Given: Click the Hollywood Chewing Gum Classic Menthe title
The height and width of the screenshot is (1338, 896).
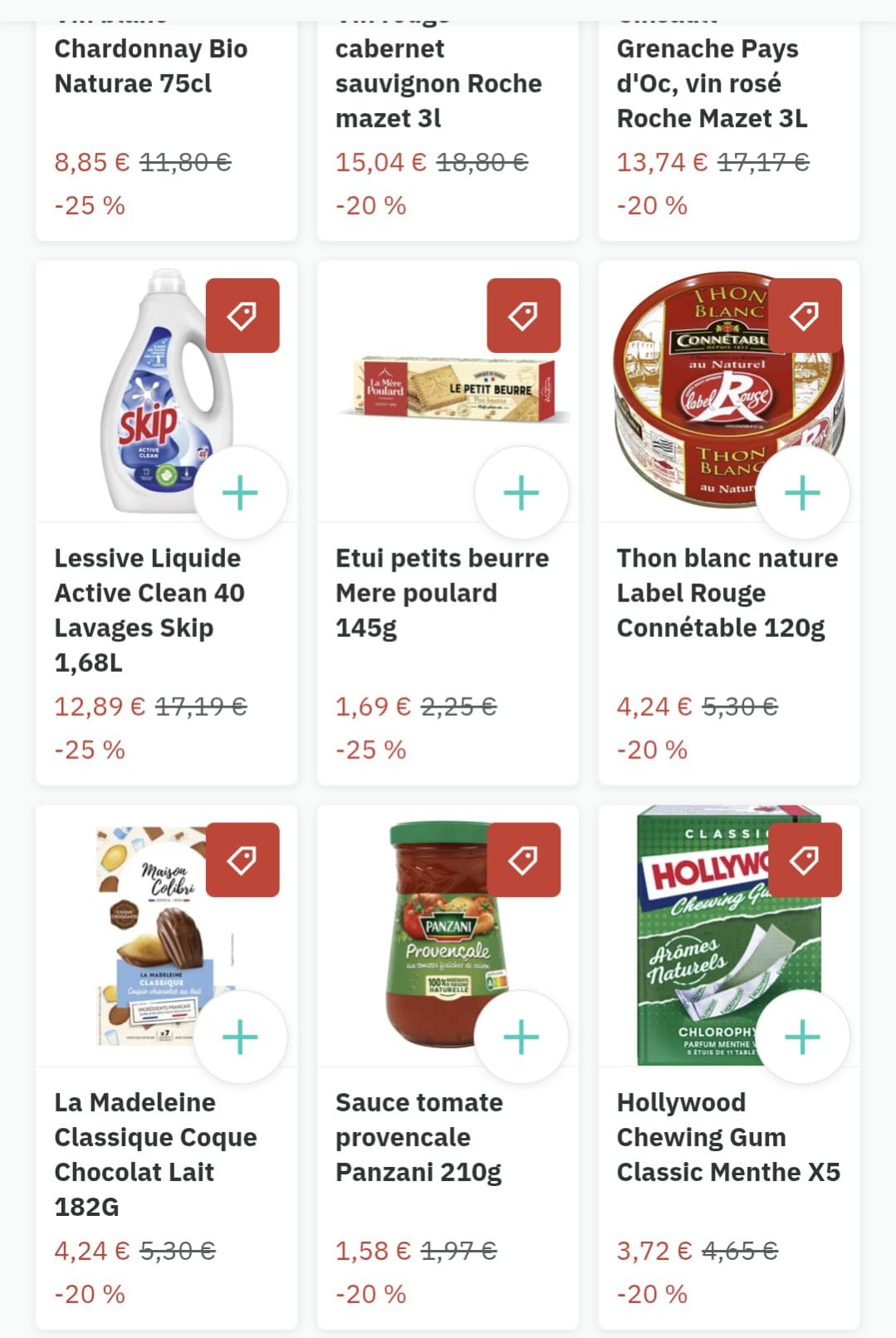Looking at the screenshot, I should pyautogui.click(x=729, y=1137).
